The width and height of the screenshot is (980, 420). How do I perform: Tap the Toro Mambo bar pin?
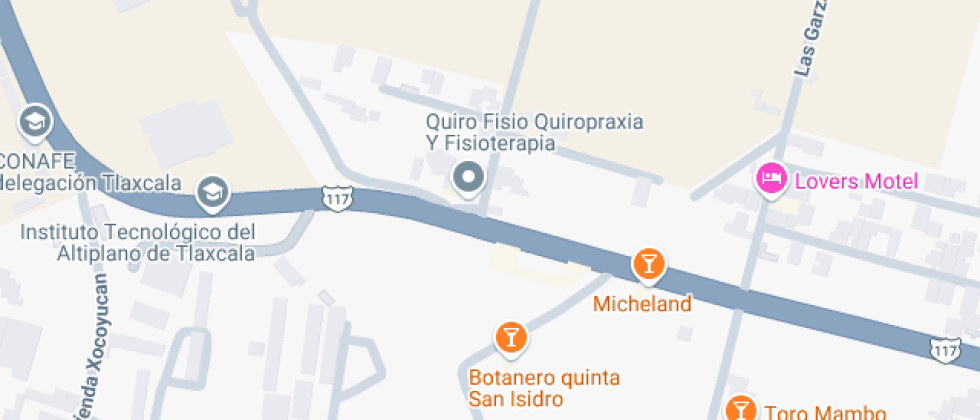(740, 408)
